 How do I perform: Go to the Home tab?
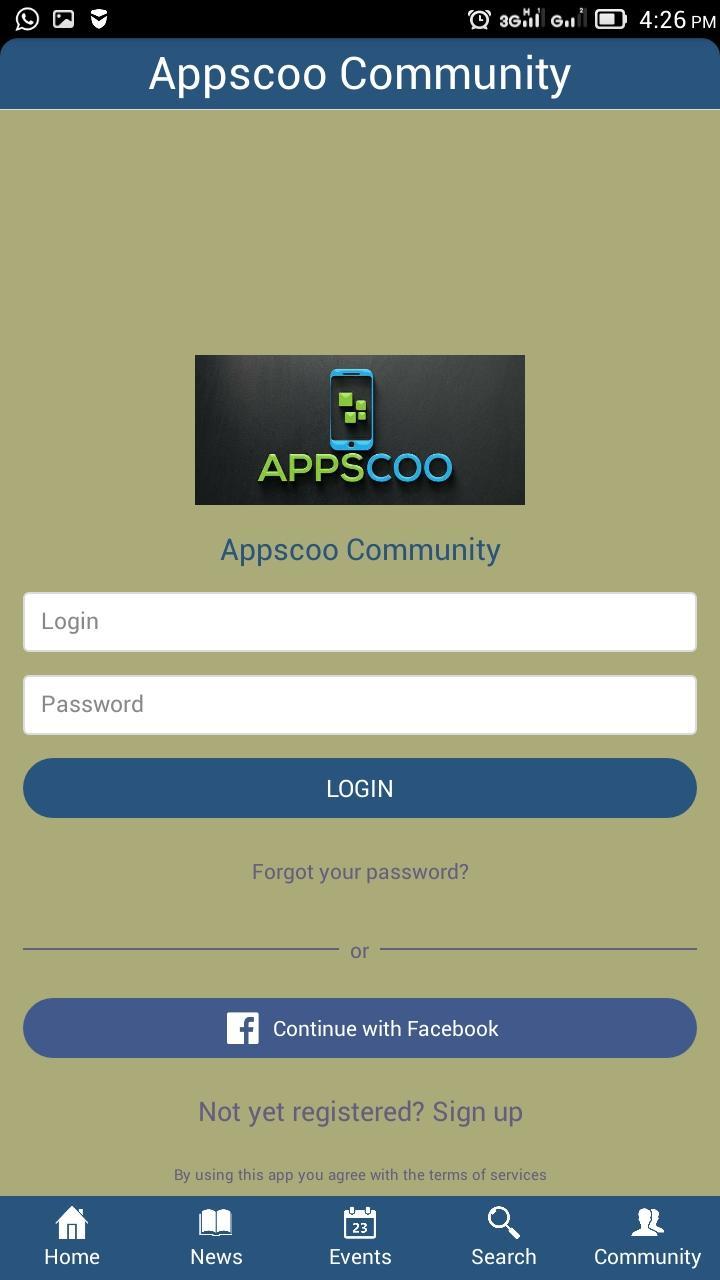click(72, 1237)
